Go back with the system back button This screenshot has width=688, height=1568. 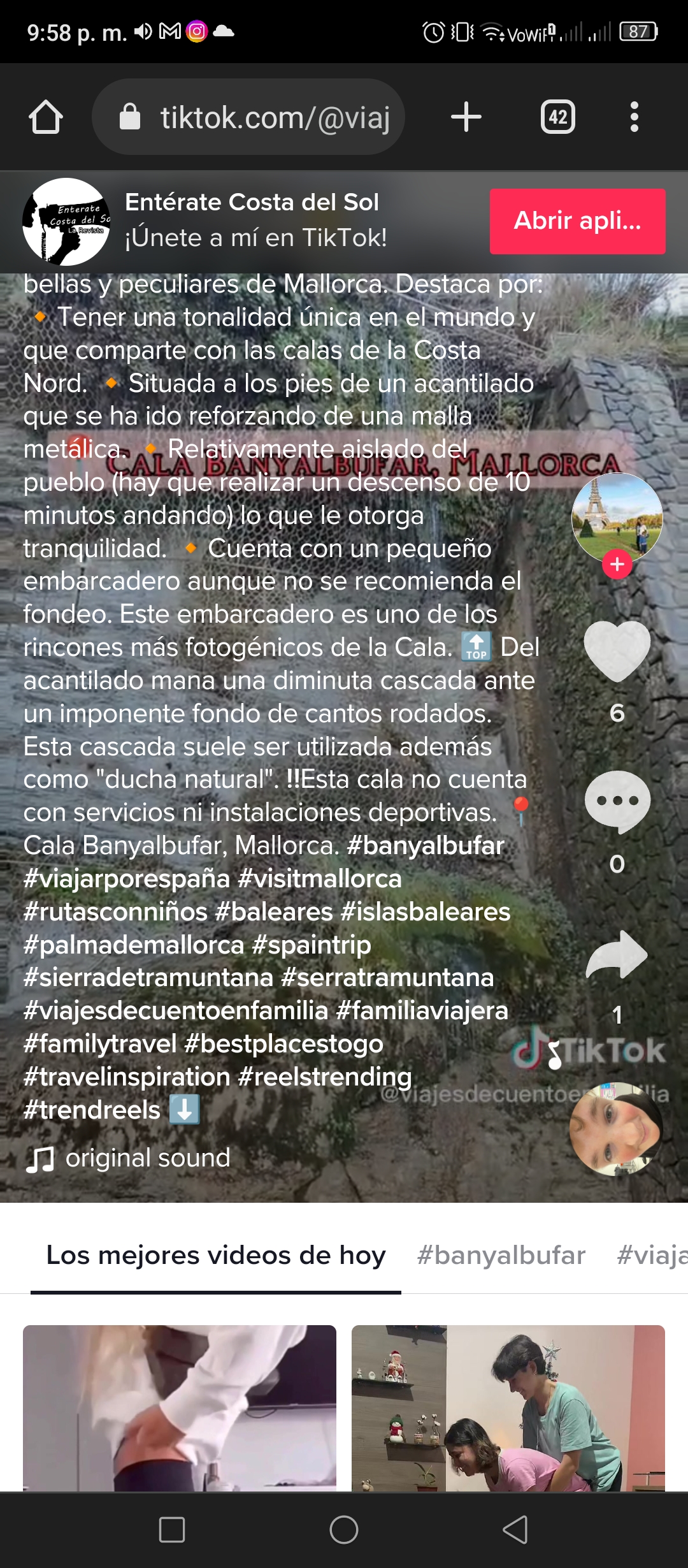point(515,1529)
